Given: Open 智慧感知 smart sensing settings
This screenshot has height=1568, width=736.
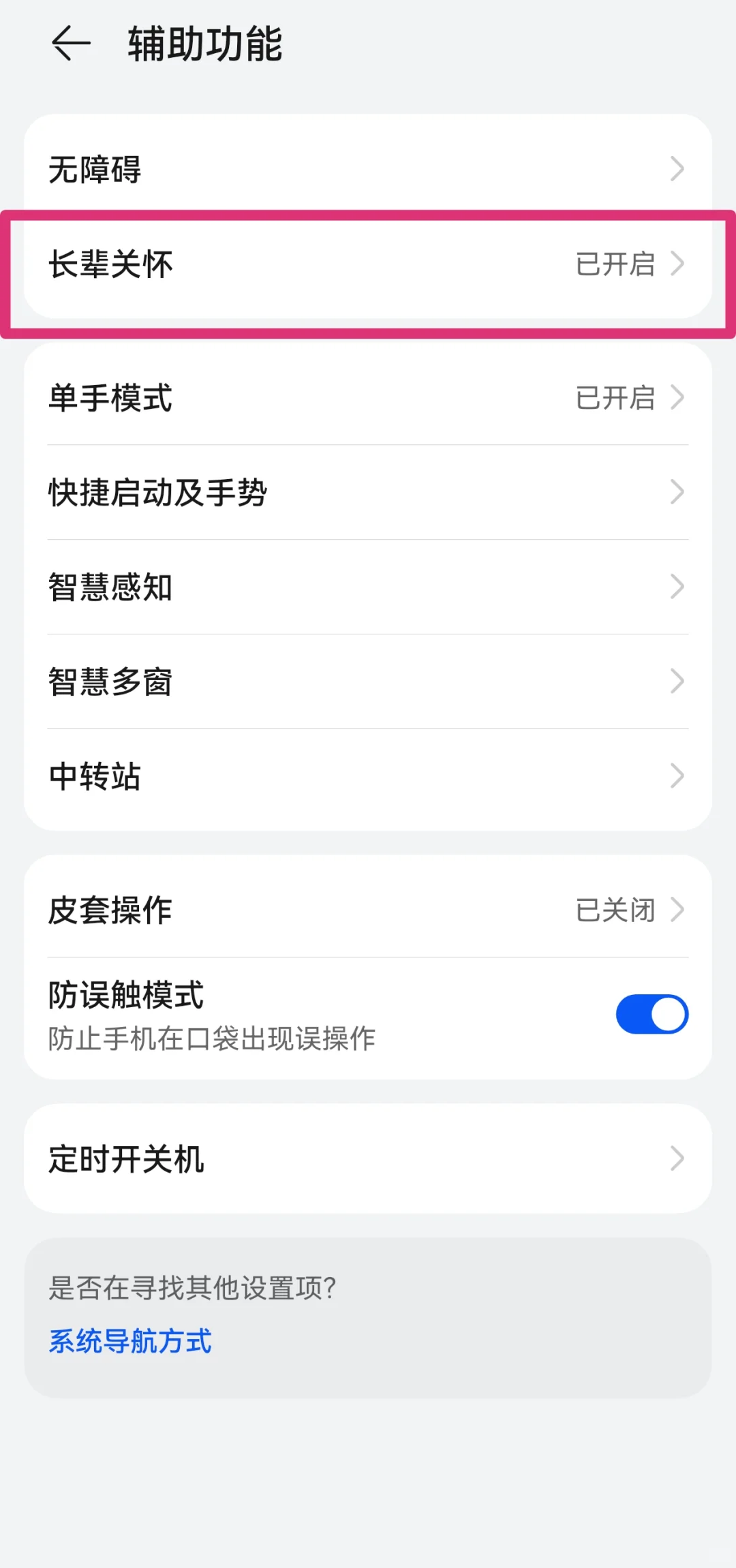Looking at the screenshot, I should pyautogui.click(x=368, y=587).
